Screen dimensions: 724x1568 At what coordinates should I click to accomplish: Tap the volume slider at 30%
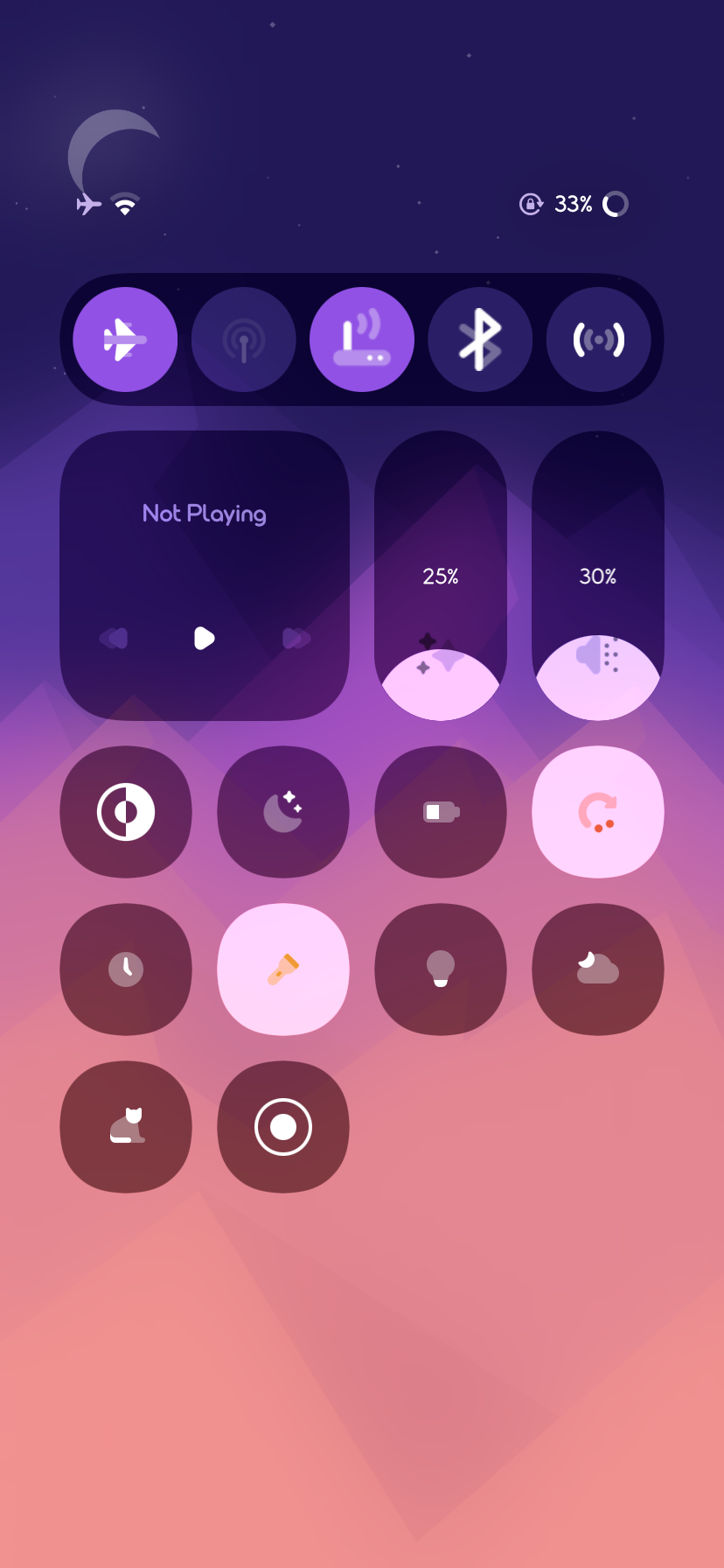pyautogui.click(x=598, y=576)
